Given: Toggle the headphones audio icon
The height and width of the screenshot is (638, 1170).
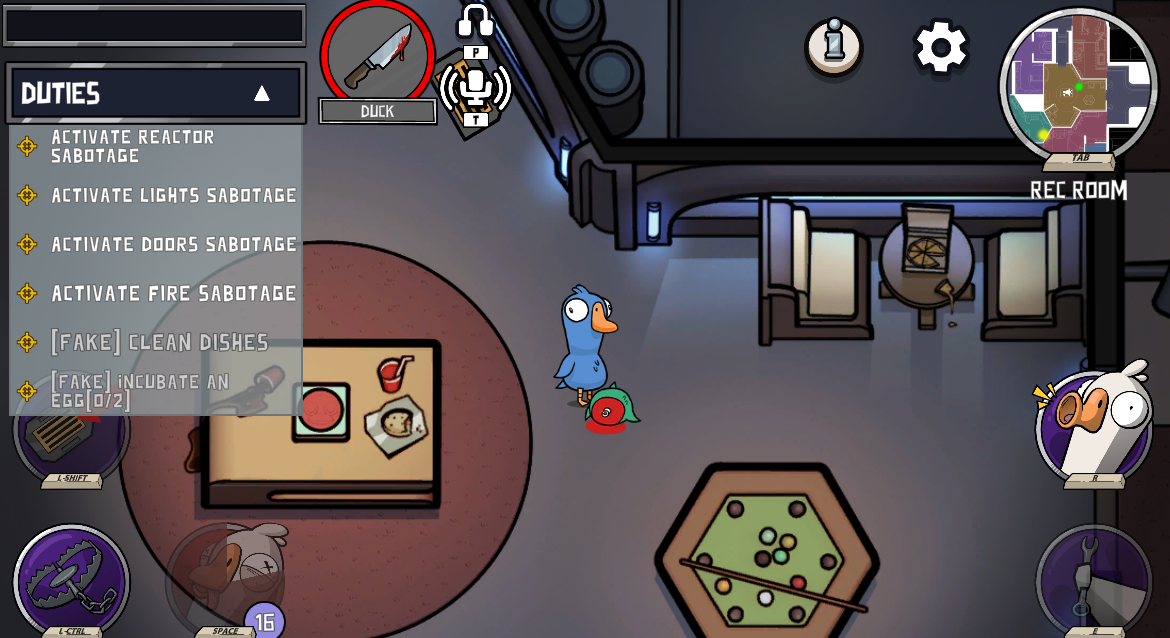Looking at the screenshot, I should coord(476,21).
